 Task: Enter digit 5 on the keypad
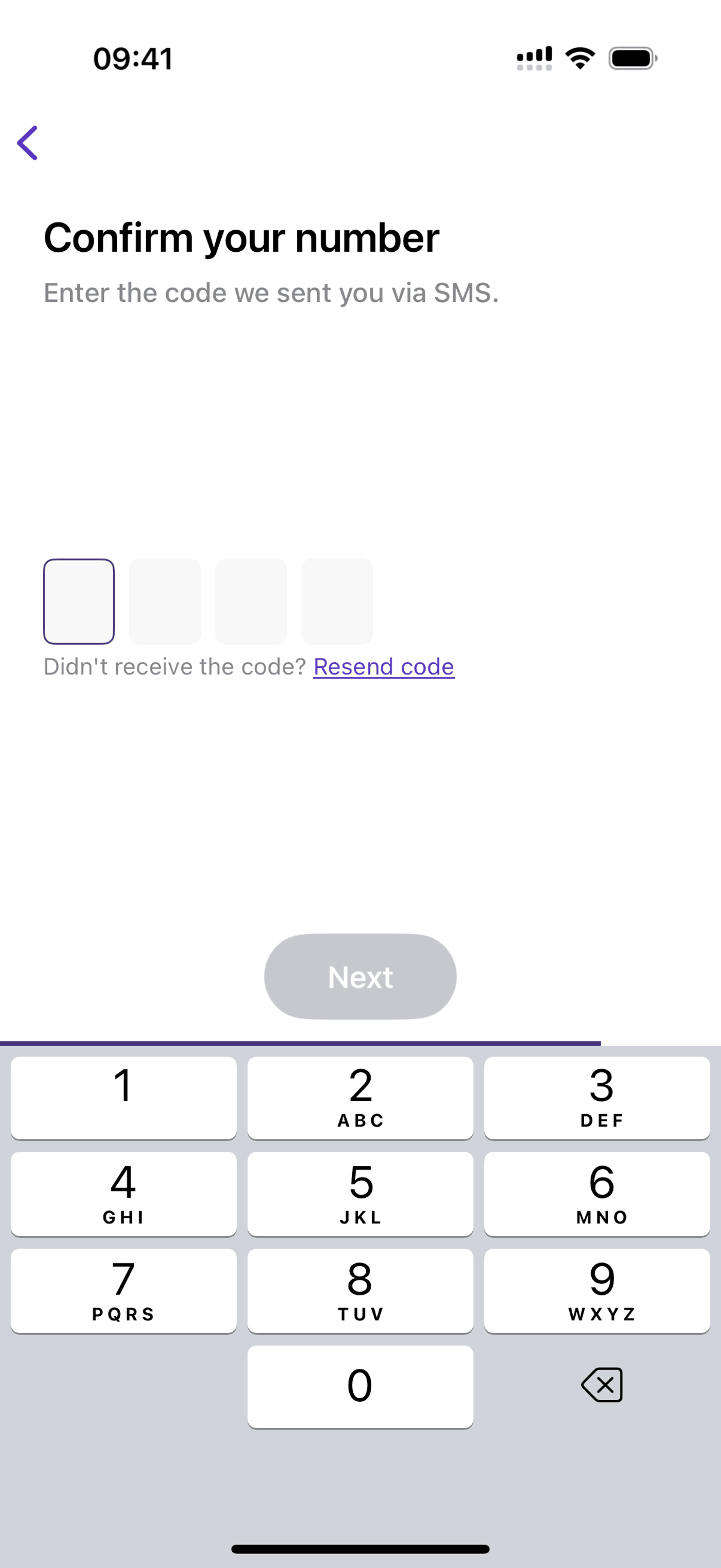[x=360, y=1193]
